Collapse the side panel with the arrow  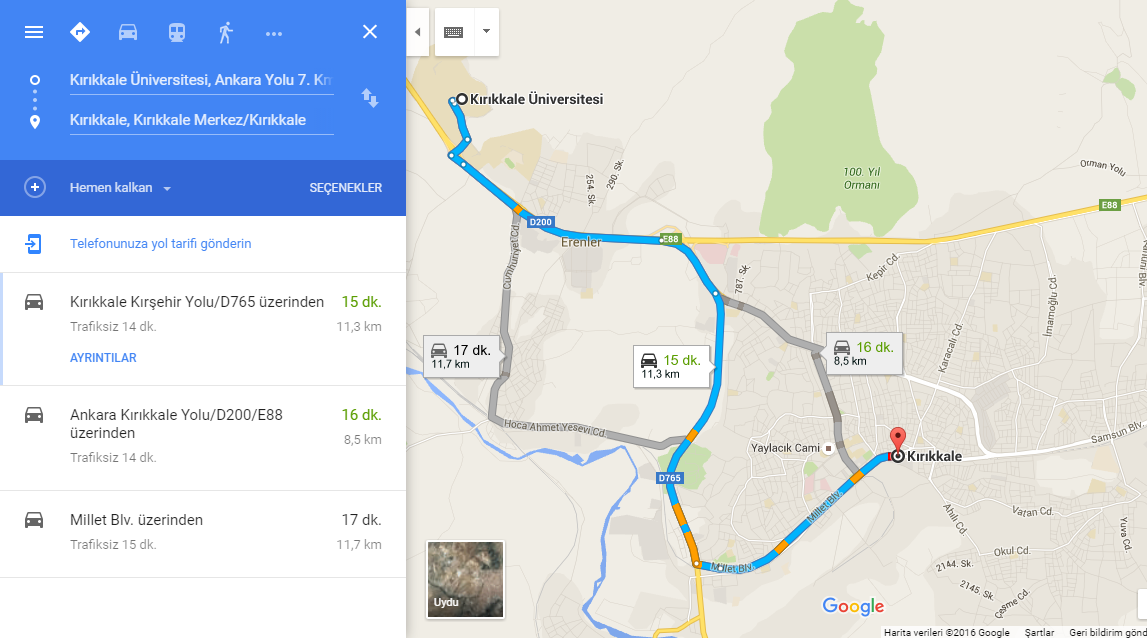417,32
